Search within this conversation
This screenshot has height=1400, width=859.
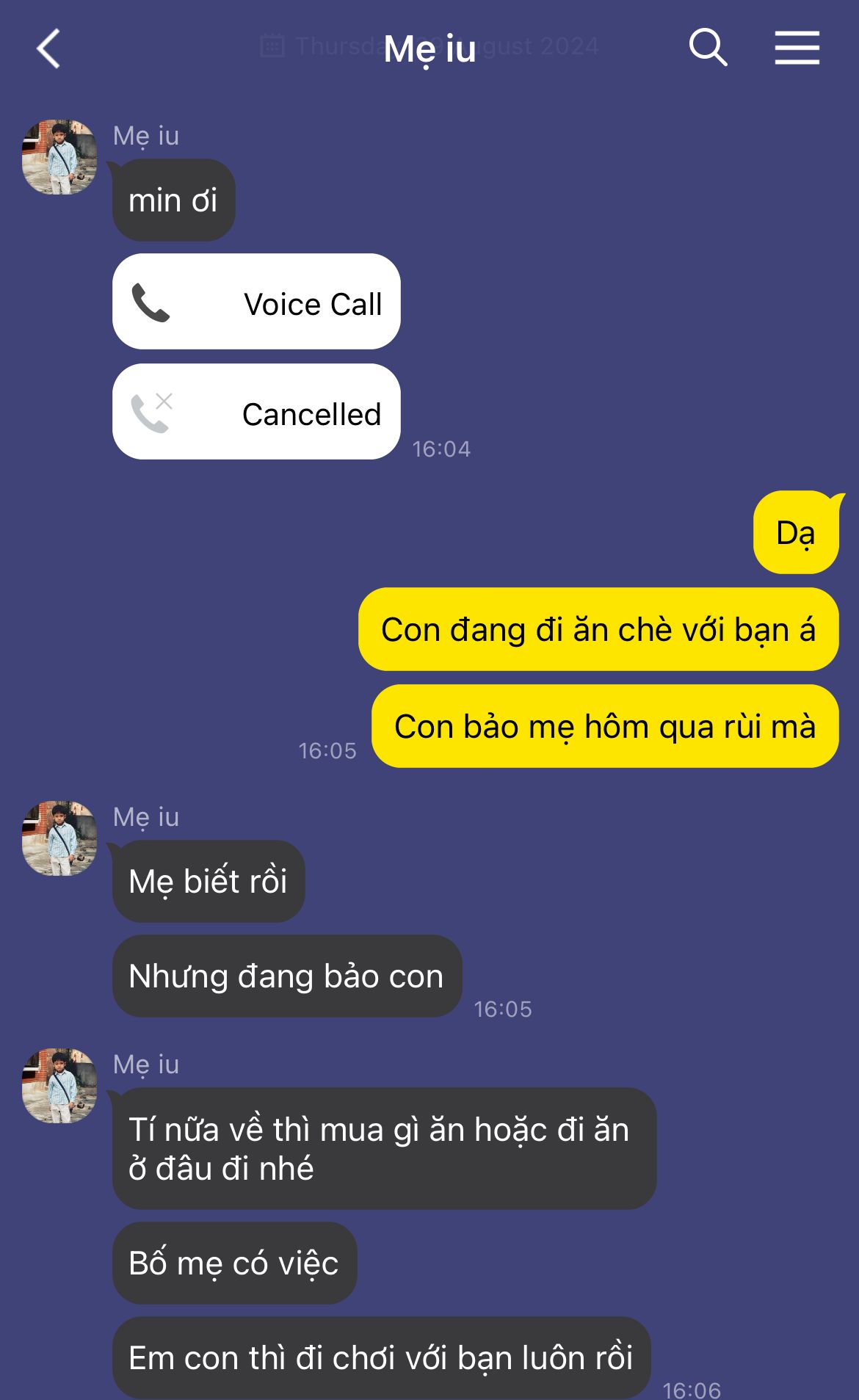708,48
